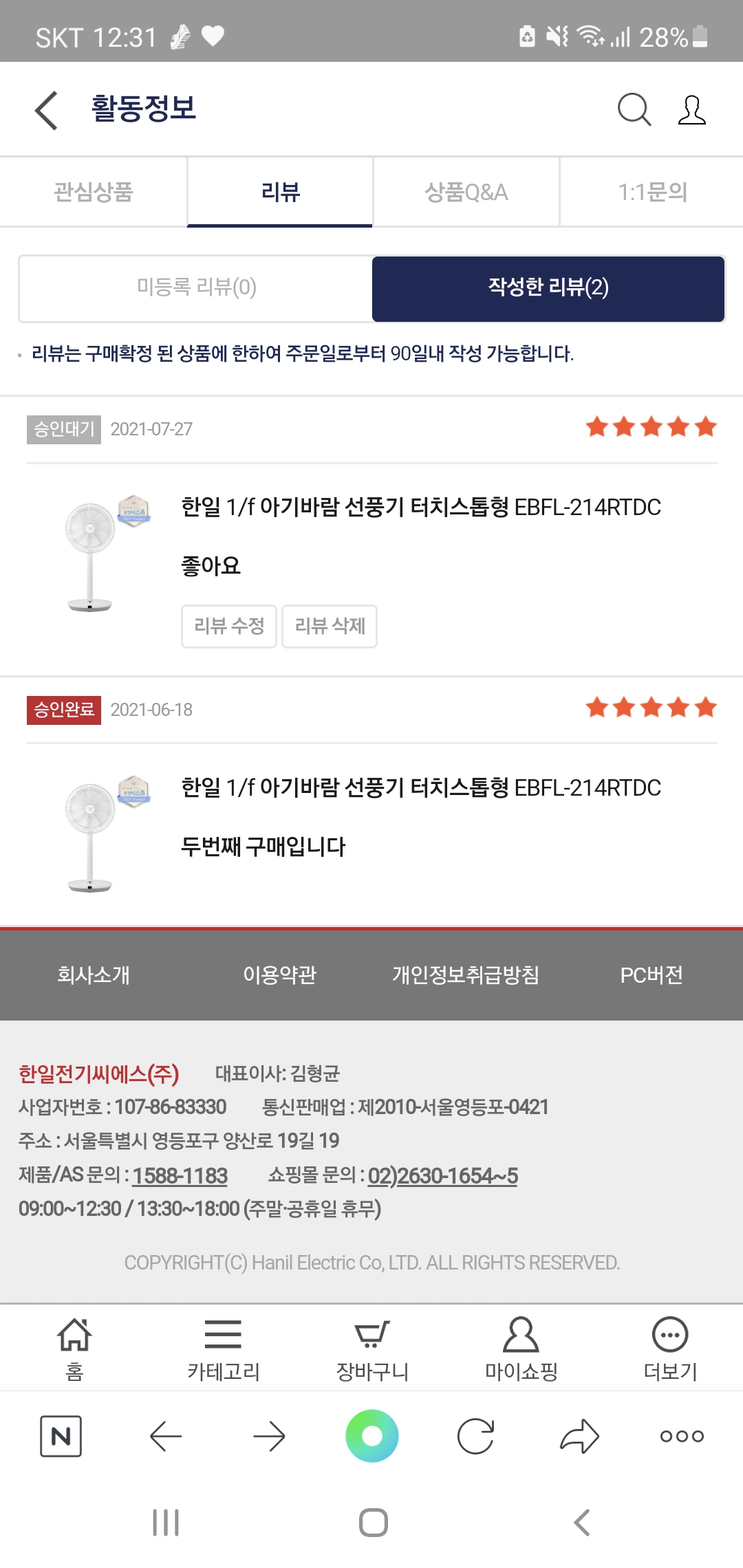Switch to the 상품Q&A tab
The image size is (743, 1568).
point(466,192)
